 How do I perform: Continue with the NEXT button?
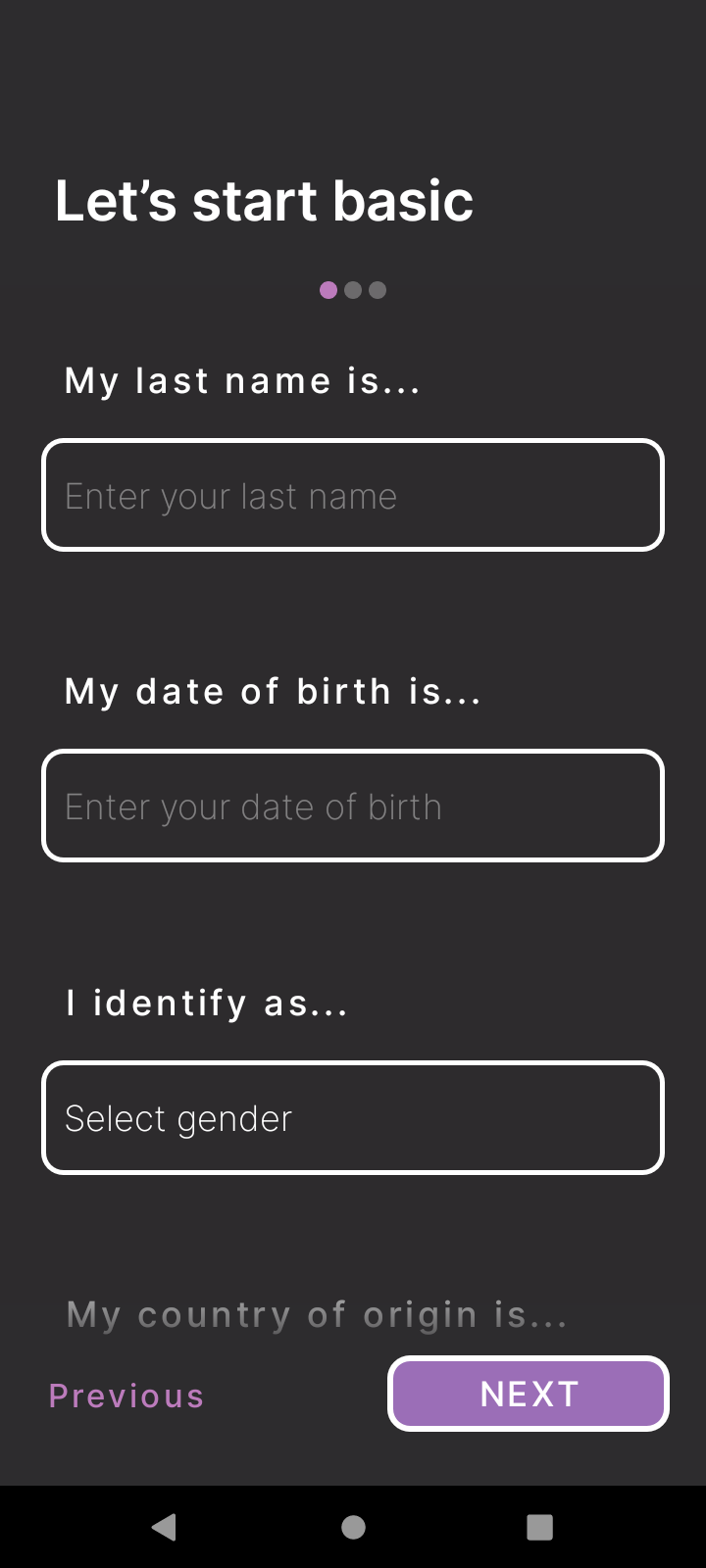point(529,1394)
